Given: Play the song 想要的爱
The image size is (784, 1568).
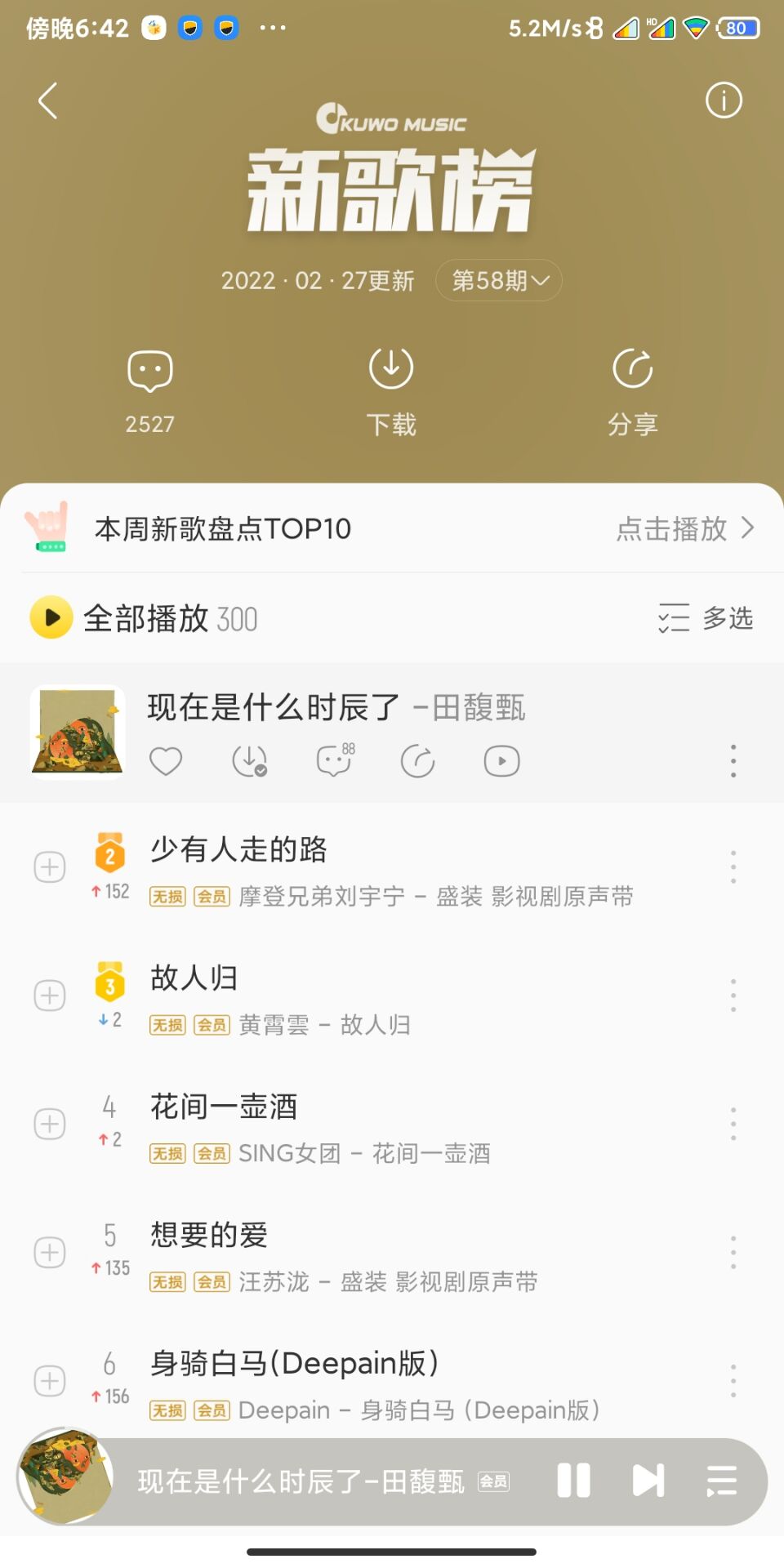Looking at the screenshot, I should tap(209, 1235).
